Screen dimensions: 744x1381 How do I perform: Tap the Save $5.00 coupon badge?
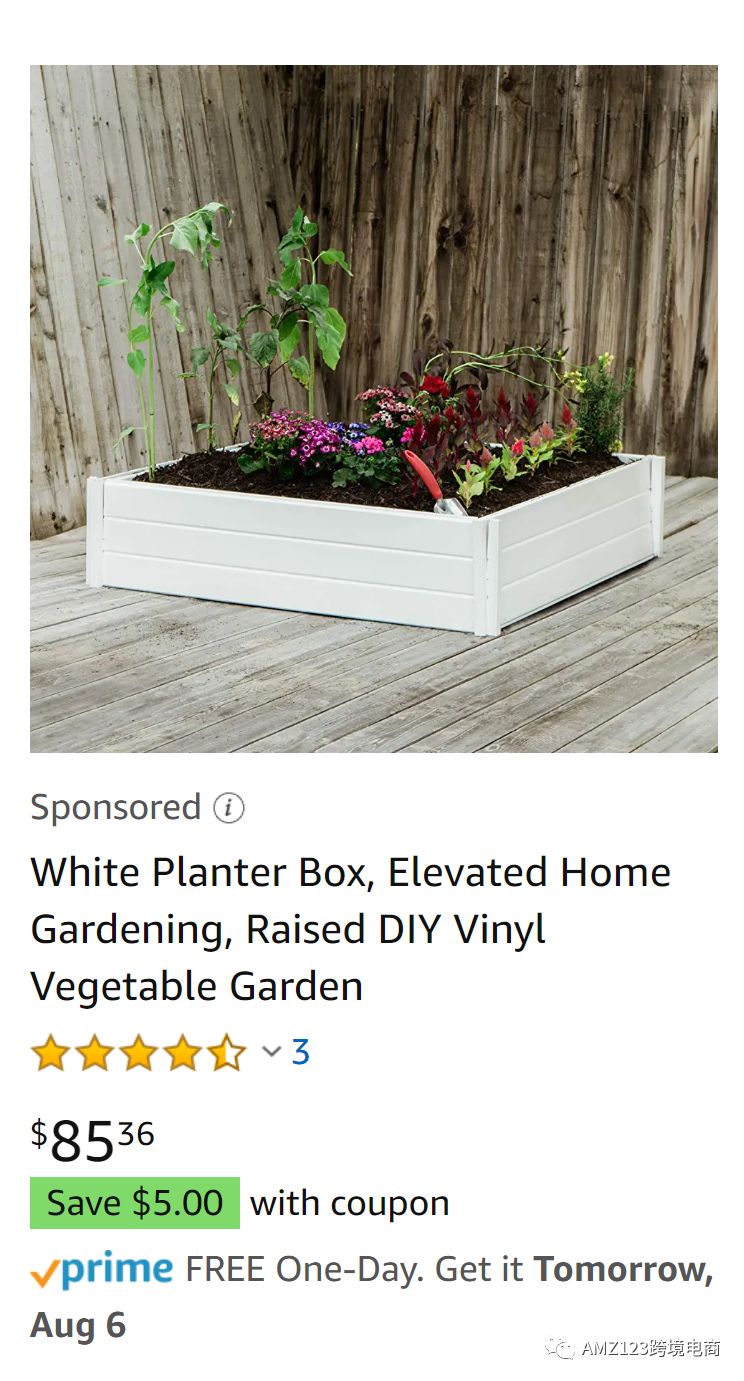click(135, 1203)
